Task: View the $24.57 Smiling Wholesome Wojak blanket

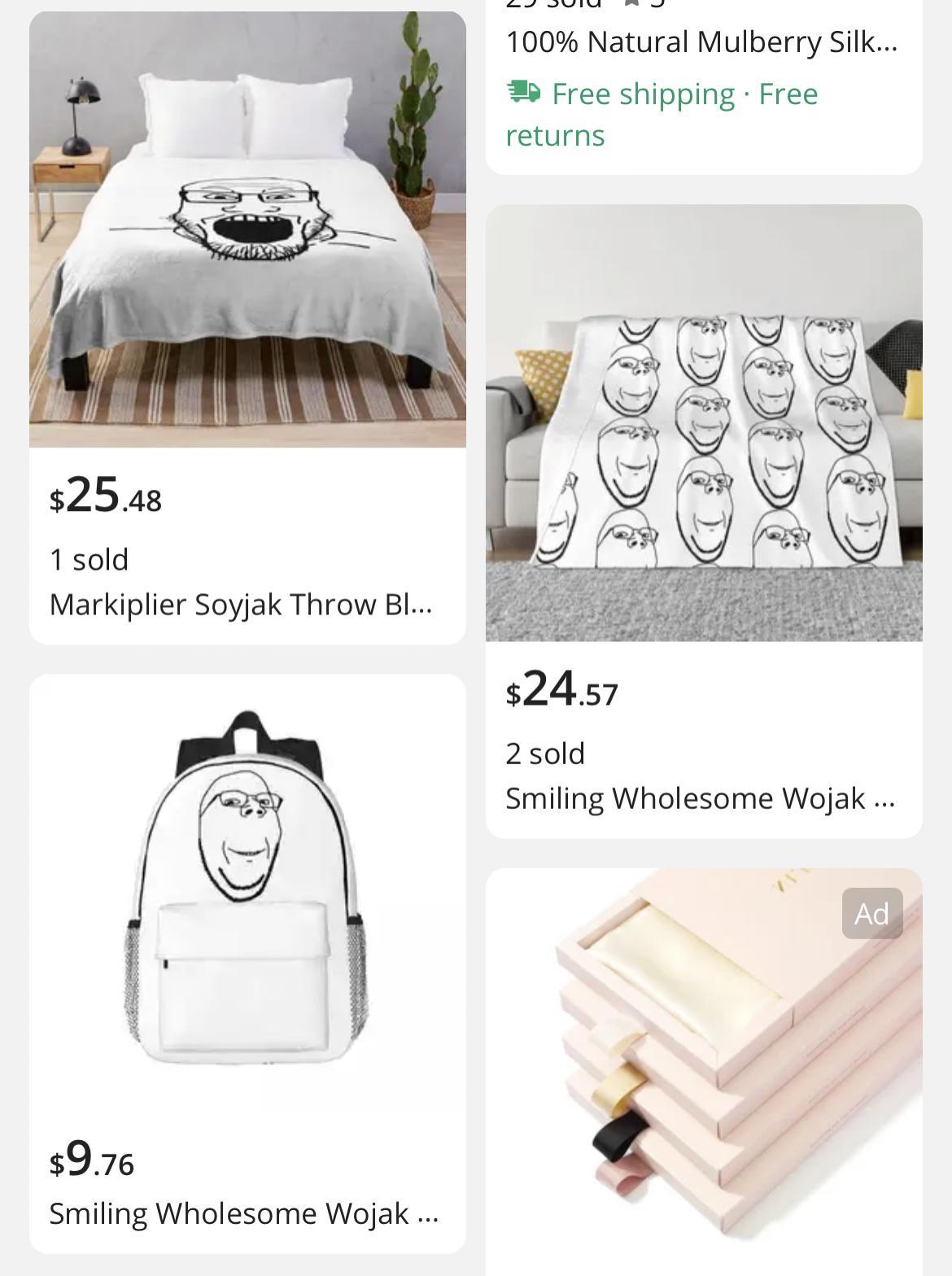Action: [704, 423]
